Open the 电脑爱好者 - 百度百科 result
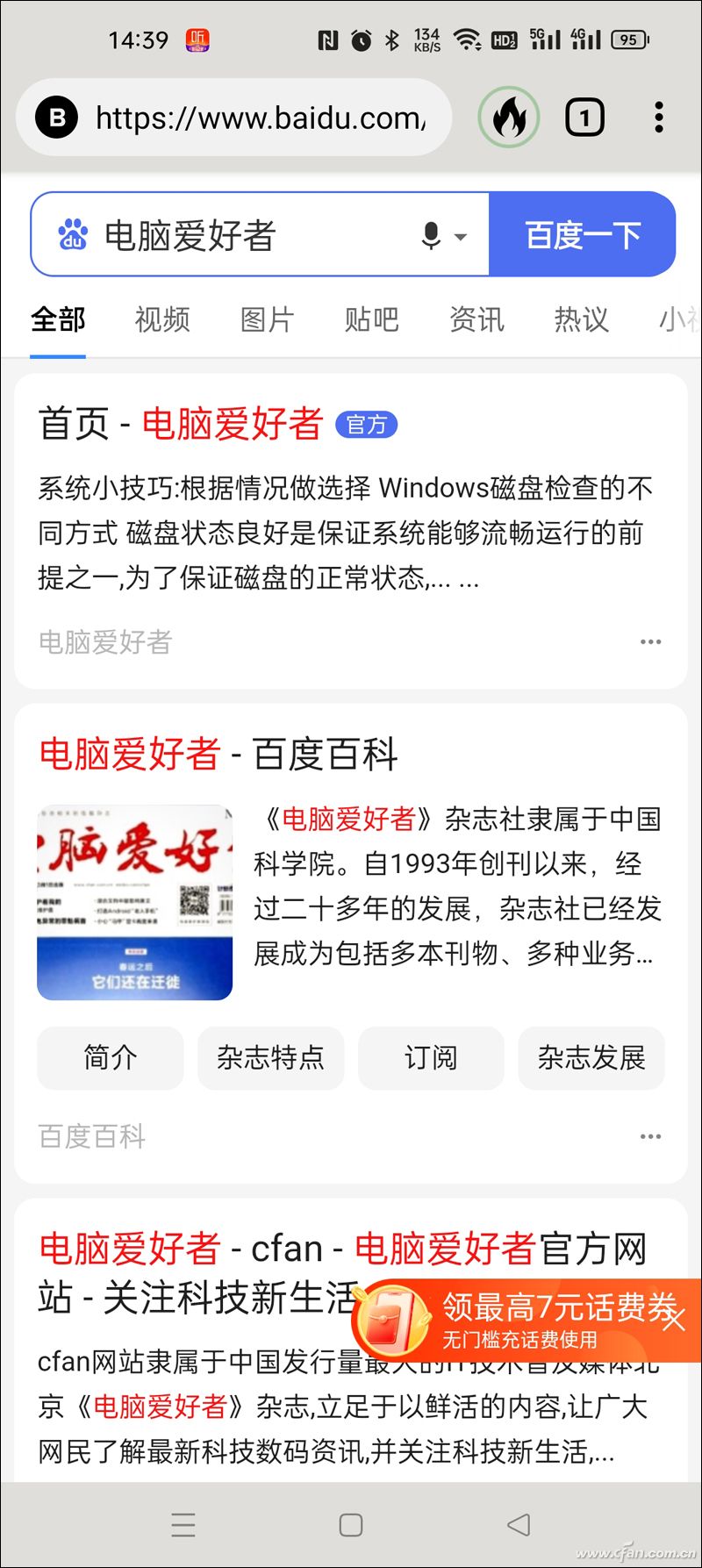 [218, 754]
